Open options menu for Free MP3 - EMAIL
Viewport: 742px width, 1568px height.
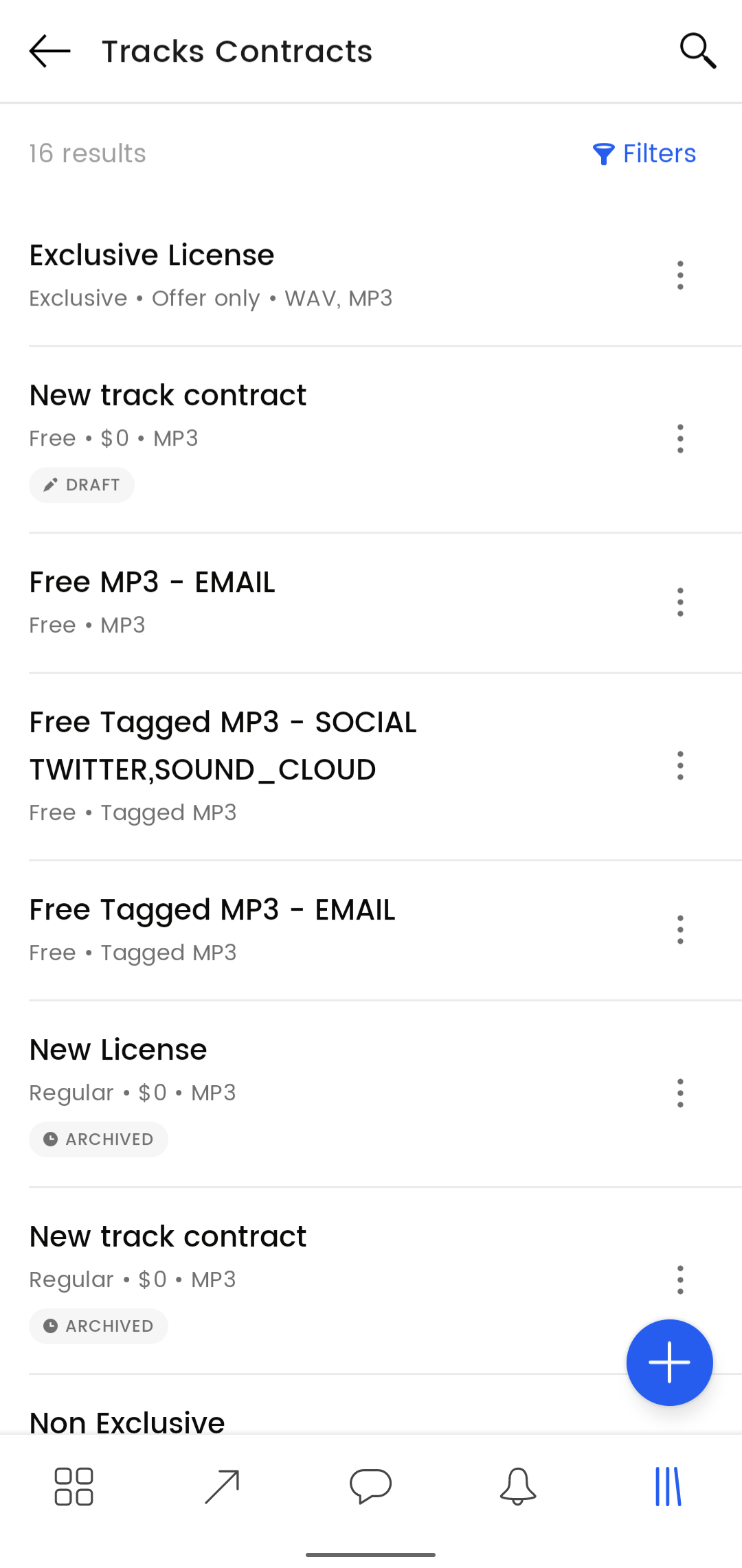pos(679,602)
